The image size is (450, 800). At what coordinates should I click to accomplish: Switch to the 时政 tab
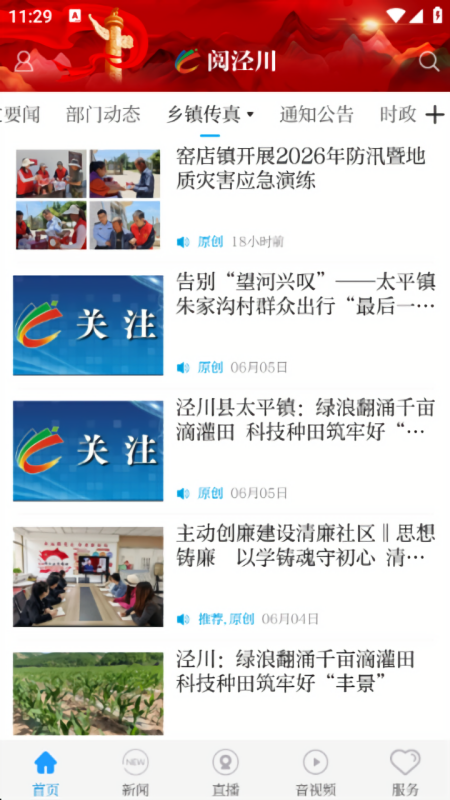pos(398,115)
